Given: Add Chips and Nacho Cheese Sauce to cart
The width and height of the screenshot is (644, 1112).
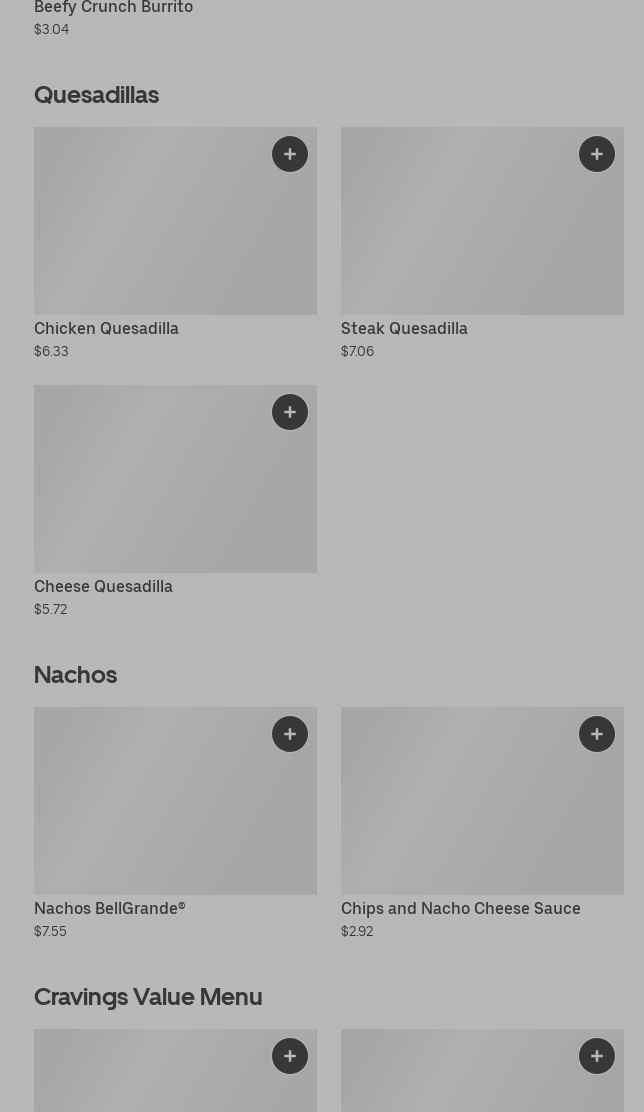Looking at the screenshot, I should click(x=596, y=734).
